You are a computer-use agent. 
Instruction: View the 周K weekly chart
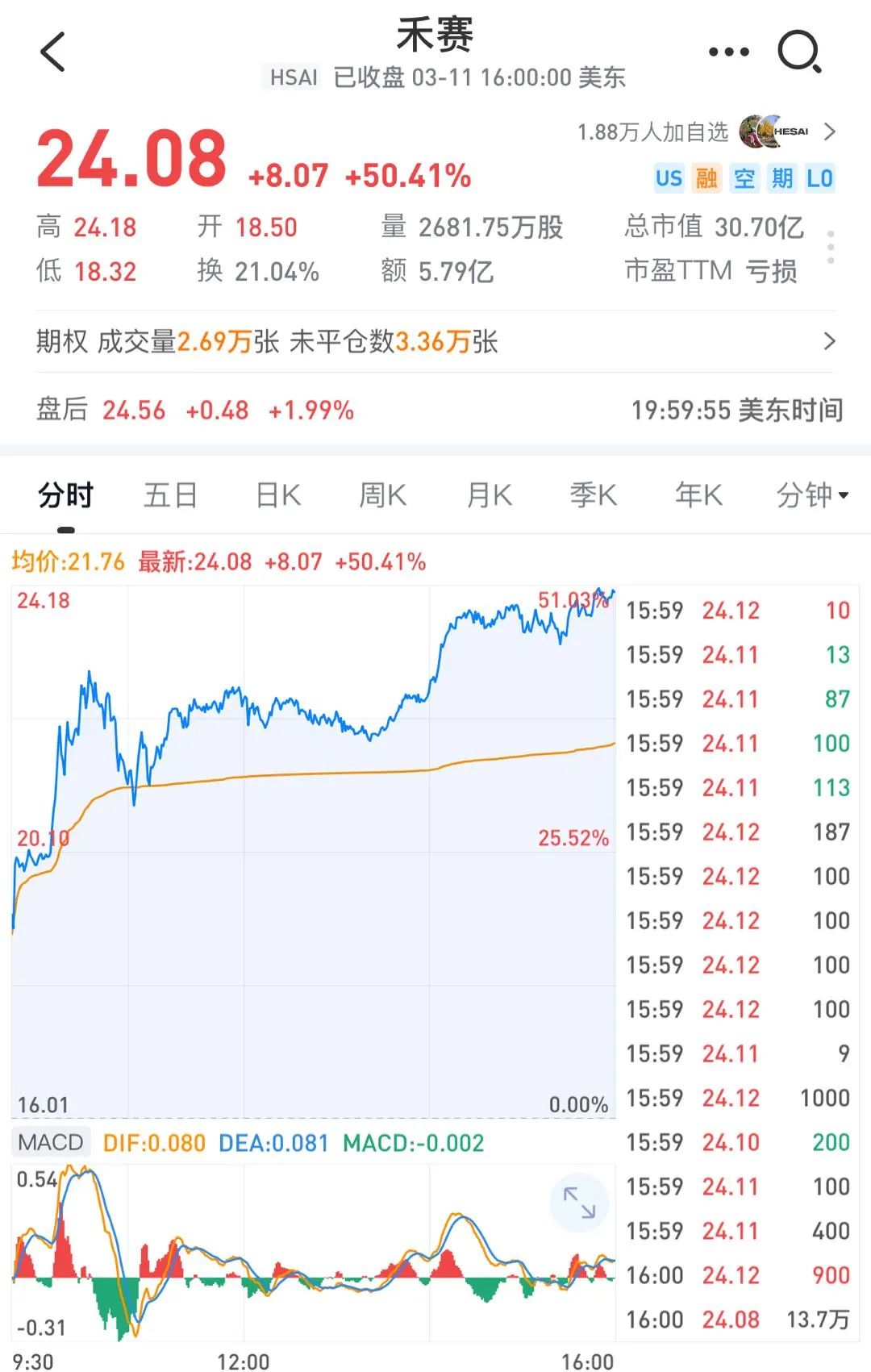383,494
